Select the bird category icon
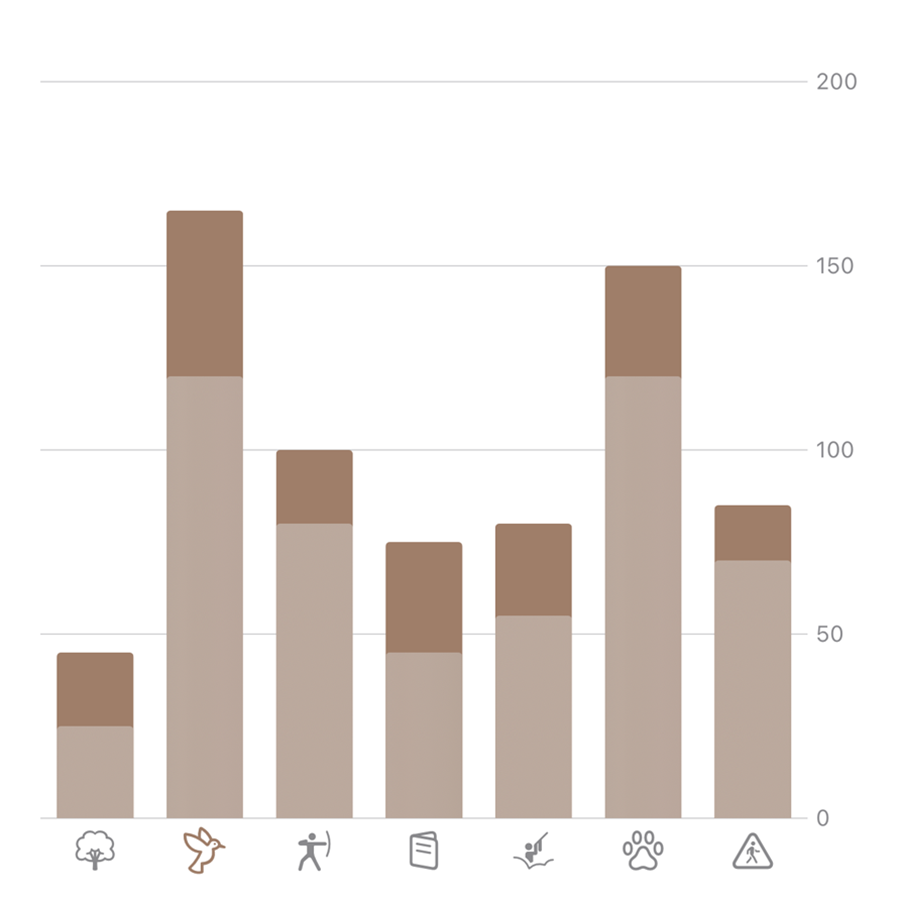This screenshot has height=900, width=900. 204,851
